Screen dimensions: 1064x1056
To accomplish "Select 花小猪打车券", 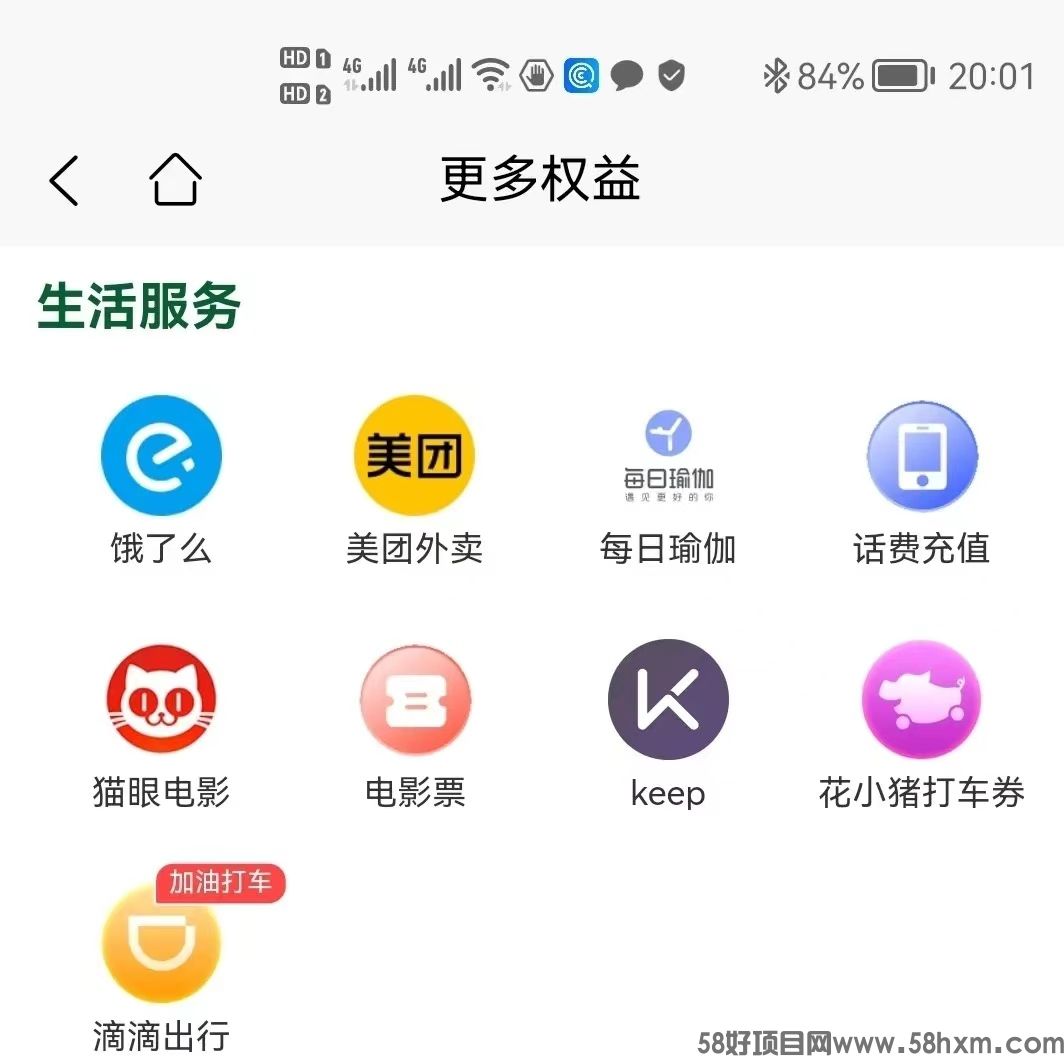I will [x=921, y=699].
